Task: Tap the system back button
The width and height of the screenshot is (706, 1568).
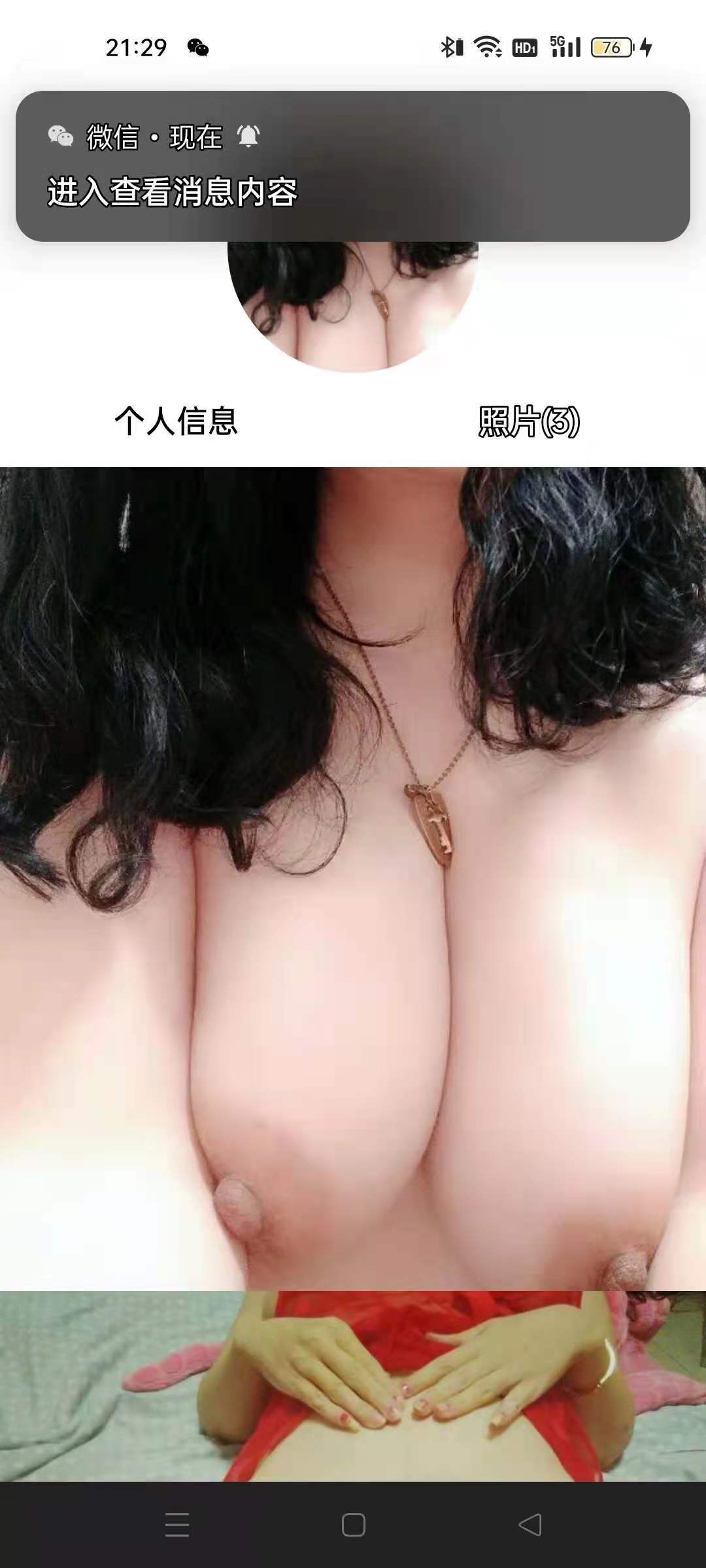Action: (x=529, y=1525)
